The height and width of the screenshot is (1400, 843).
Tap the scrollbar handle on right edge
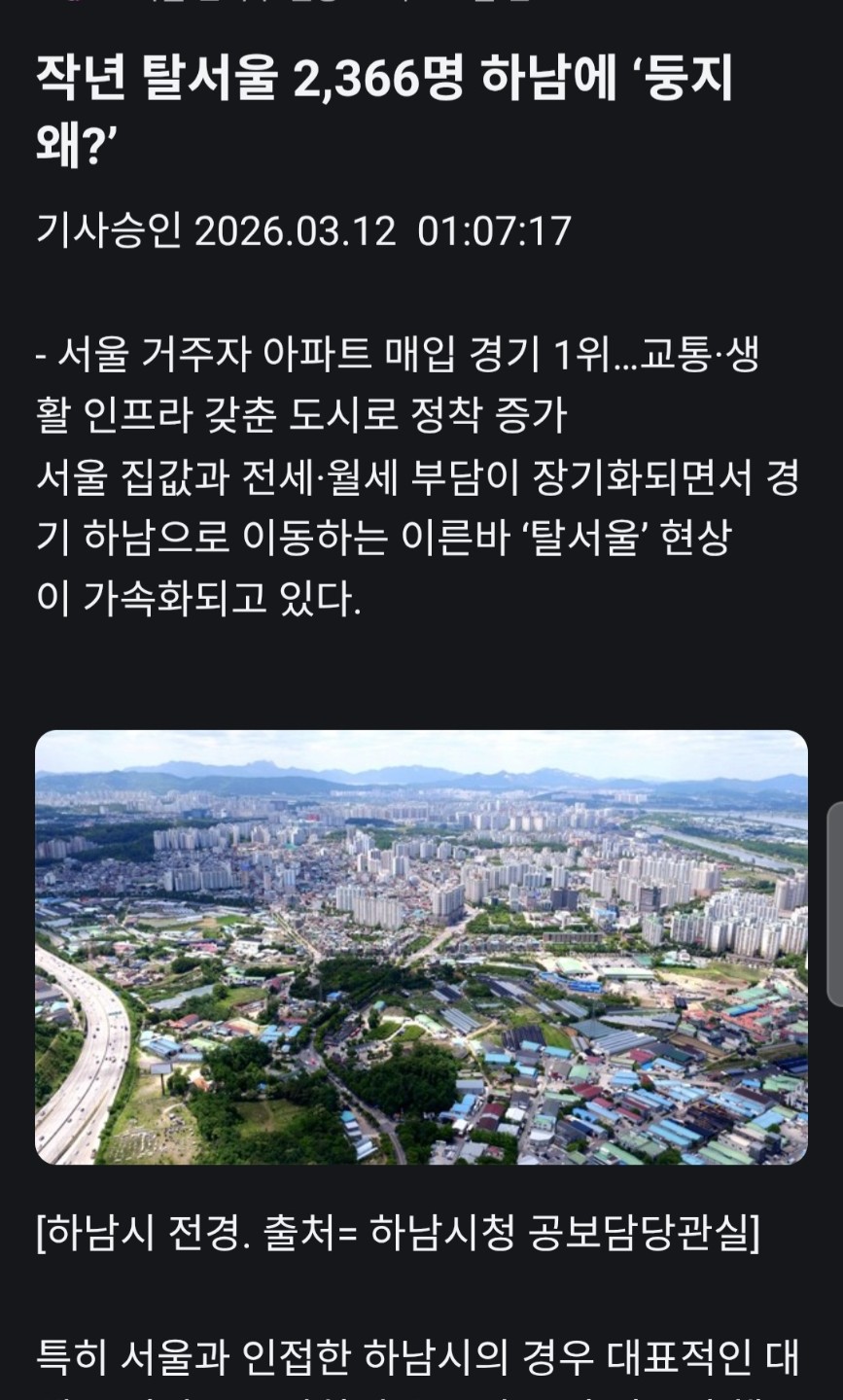[x=834, y=904]
